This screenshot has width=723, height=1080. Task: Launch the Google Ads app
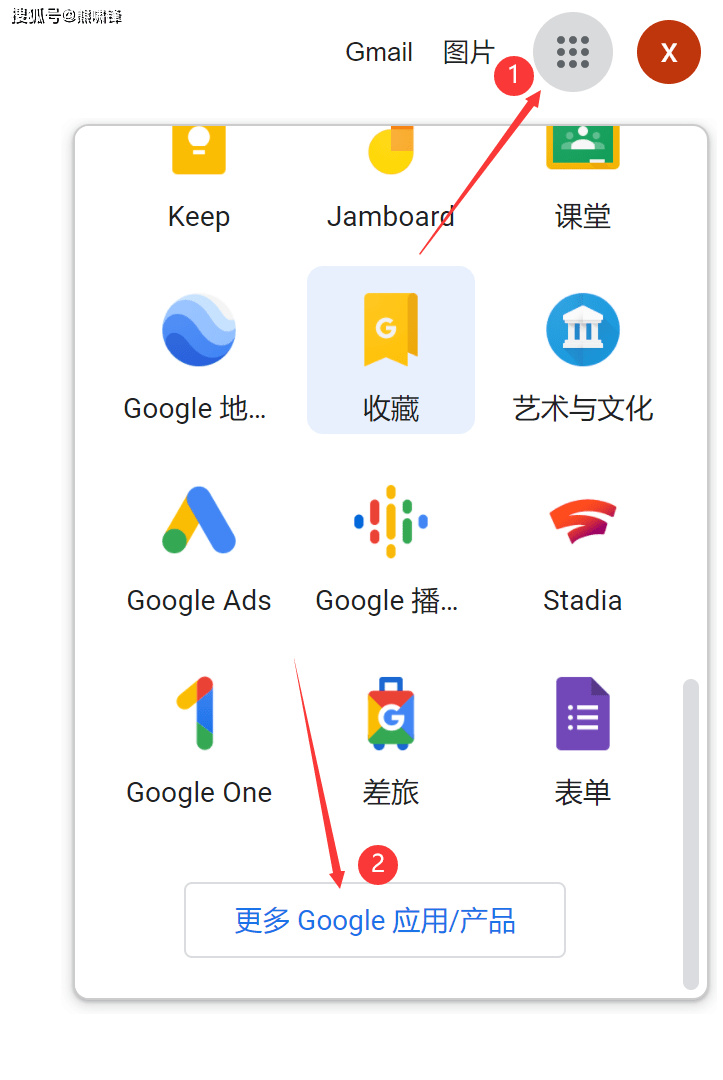(199, 545)
